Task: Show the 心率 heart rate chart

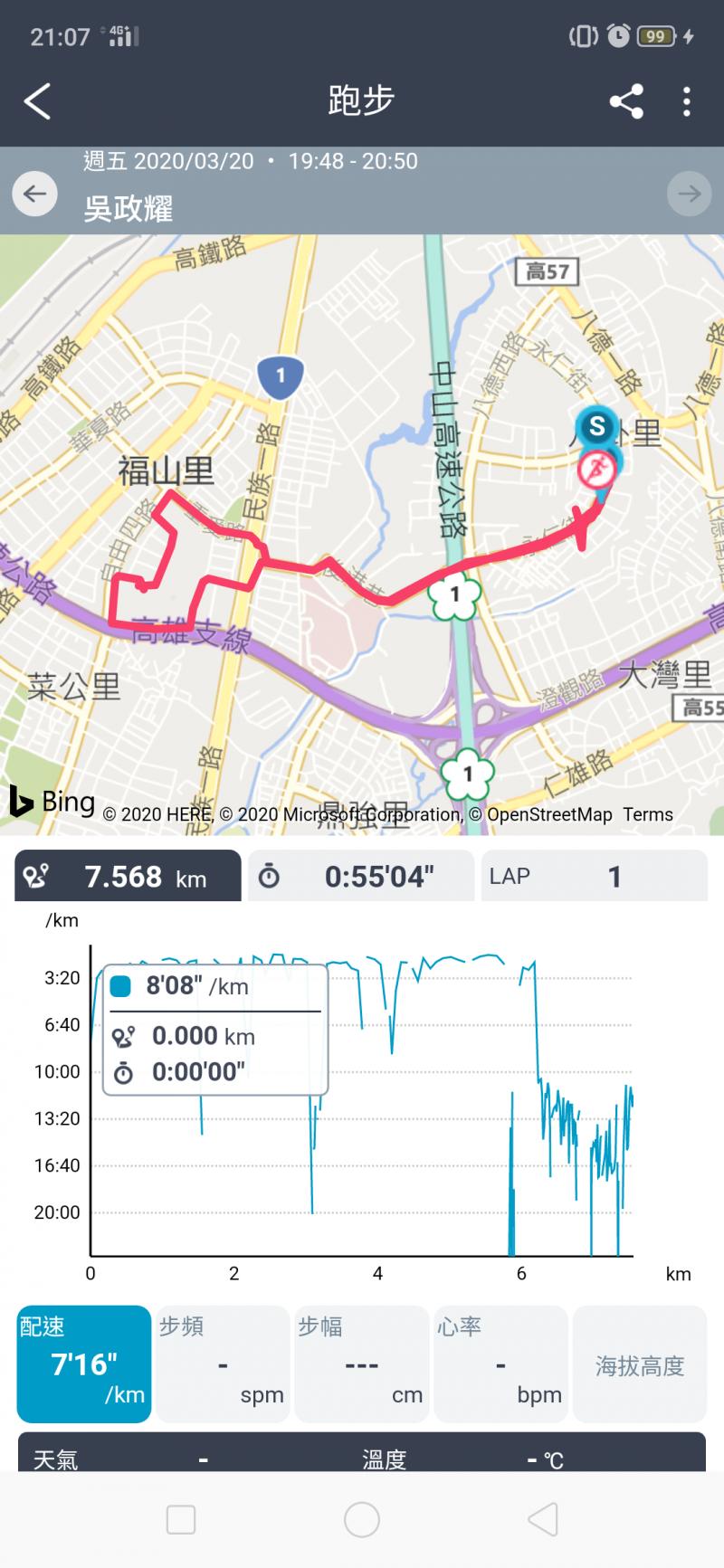Action: (500, 1364)
